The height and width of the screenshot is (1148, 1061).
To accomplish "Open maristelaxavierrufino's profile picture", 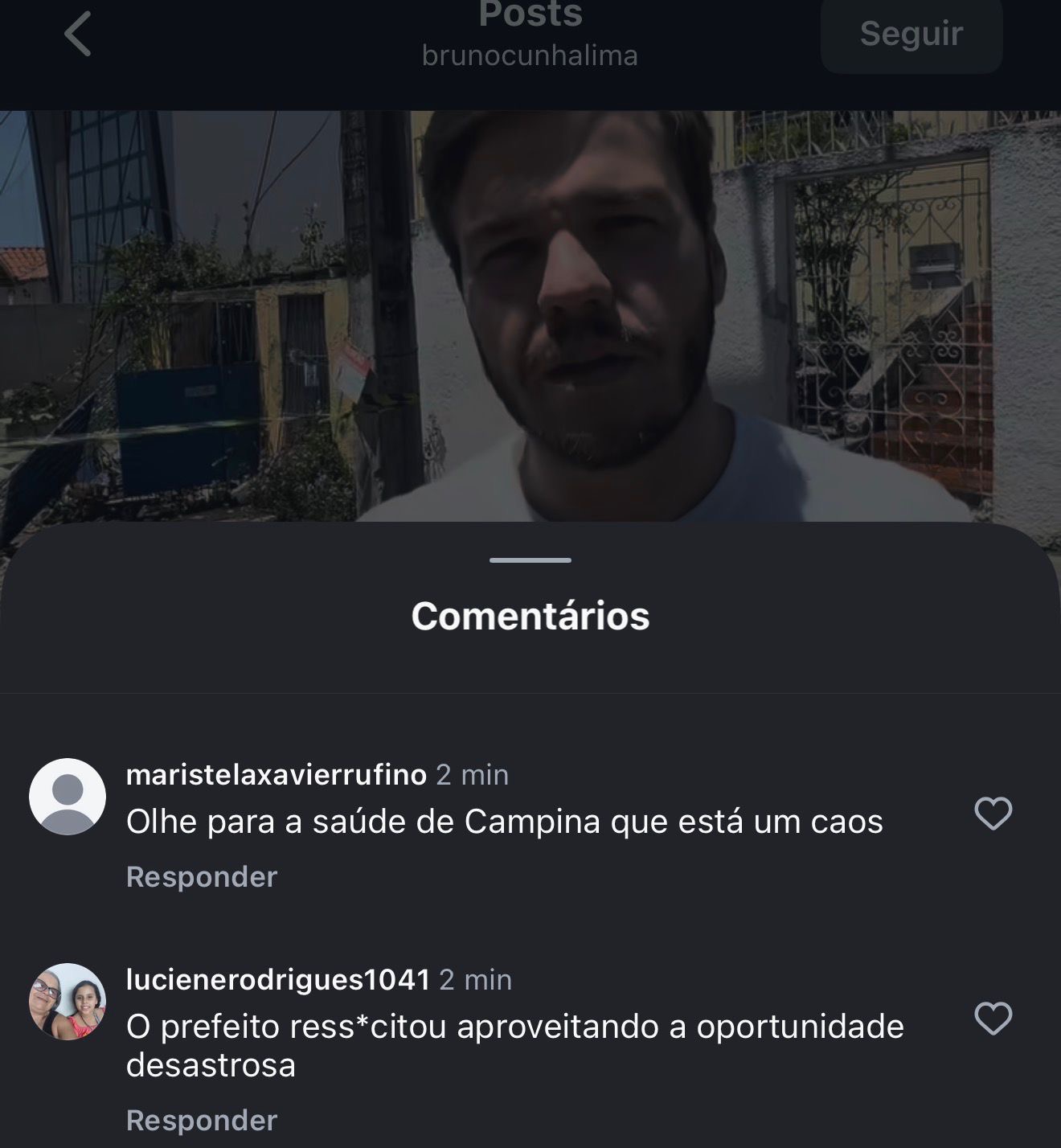I will (x=68, y=797).
